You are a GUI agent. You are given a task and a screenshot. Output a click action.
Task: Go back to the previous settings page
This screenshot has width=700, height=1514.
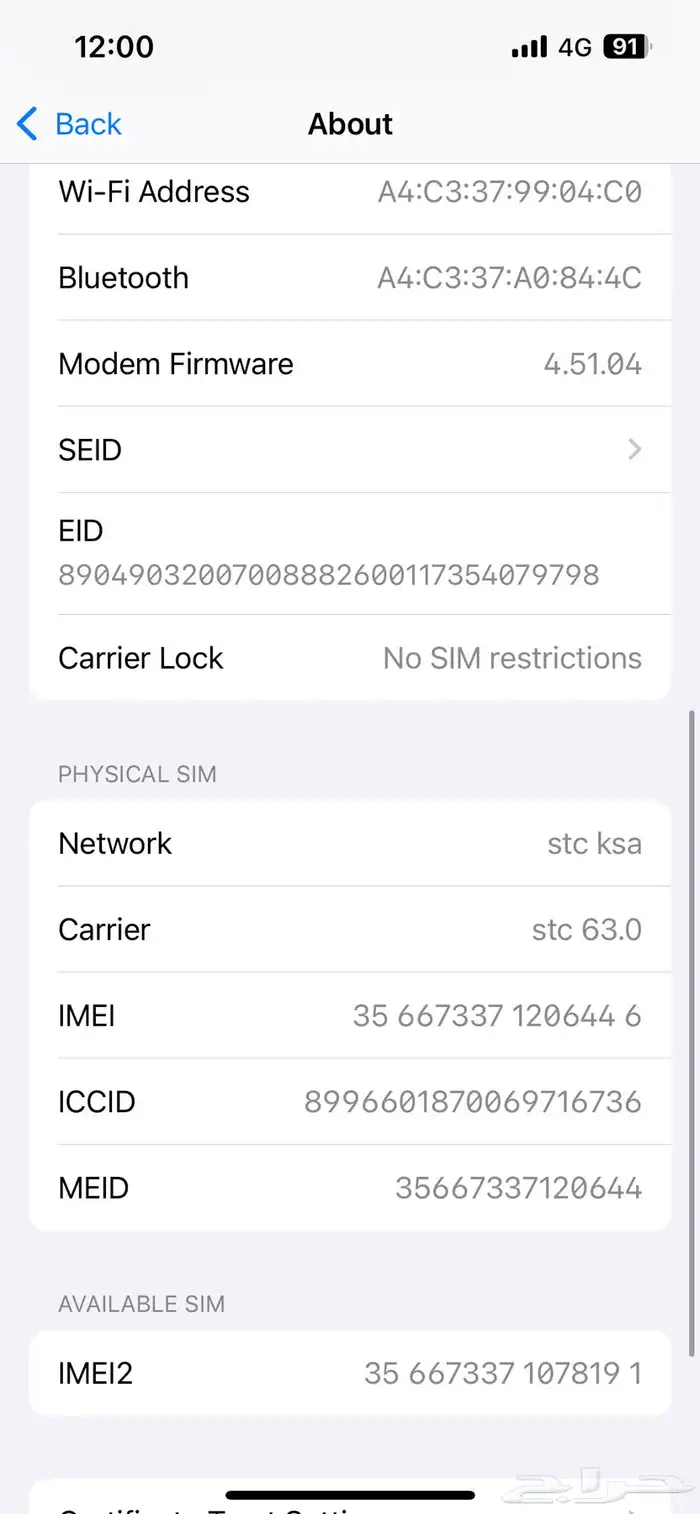70,125
